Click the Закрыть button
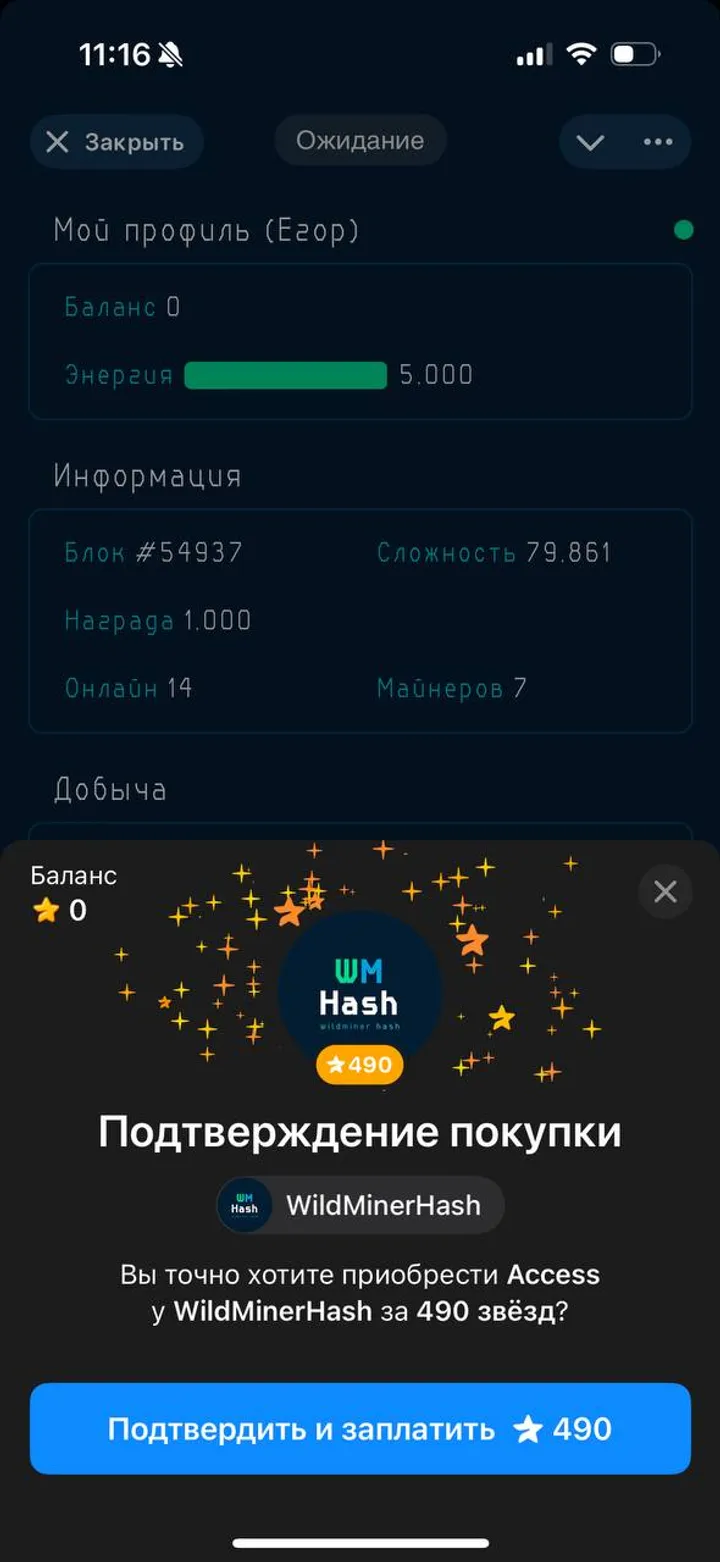The height and width of the screenshot is (1562, 720). (x=116, y=141)
